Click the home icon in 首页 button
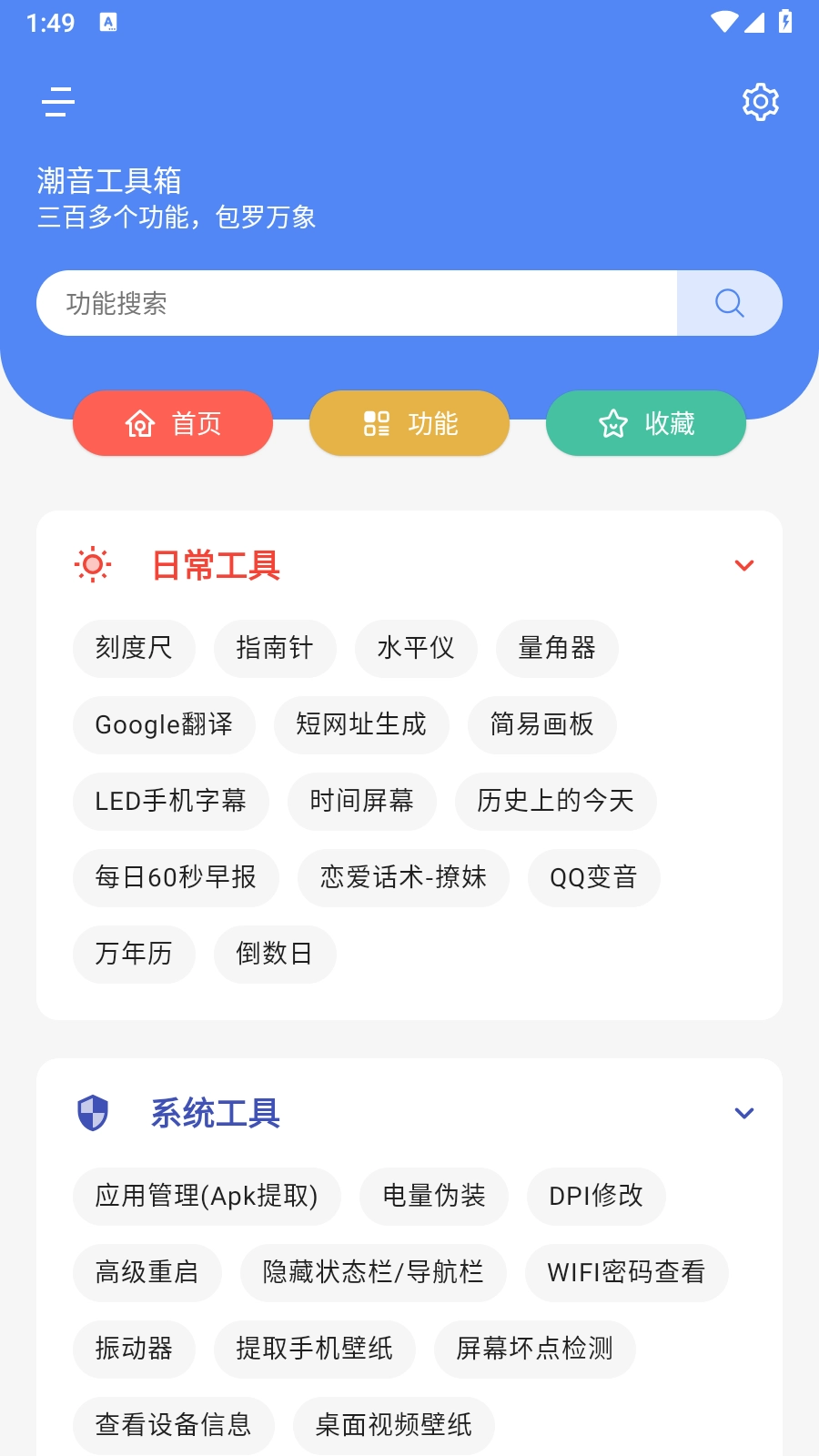This screenshot has height=1456, width=819. [139, 423]
